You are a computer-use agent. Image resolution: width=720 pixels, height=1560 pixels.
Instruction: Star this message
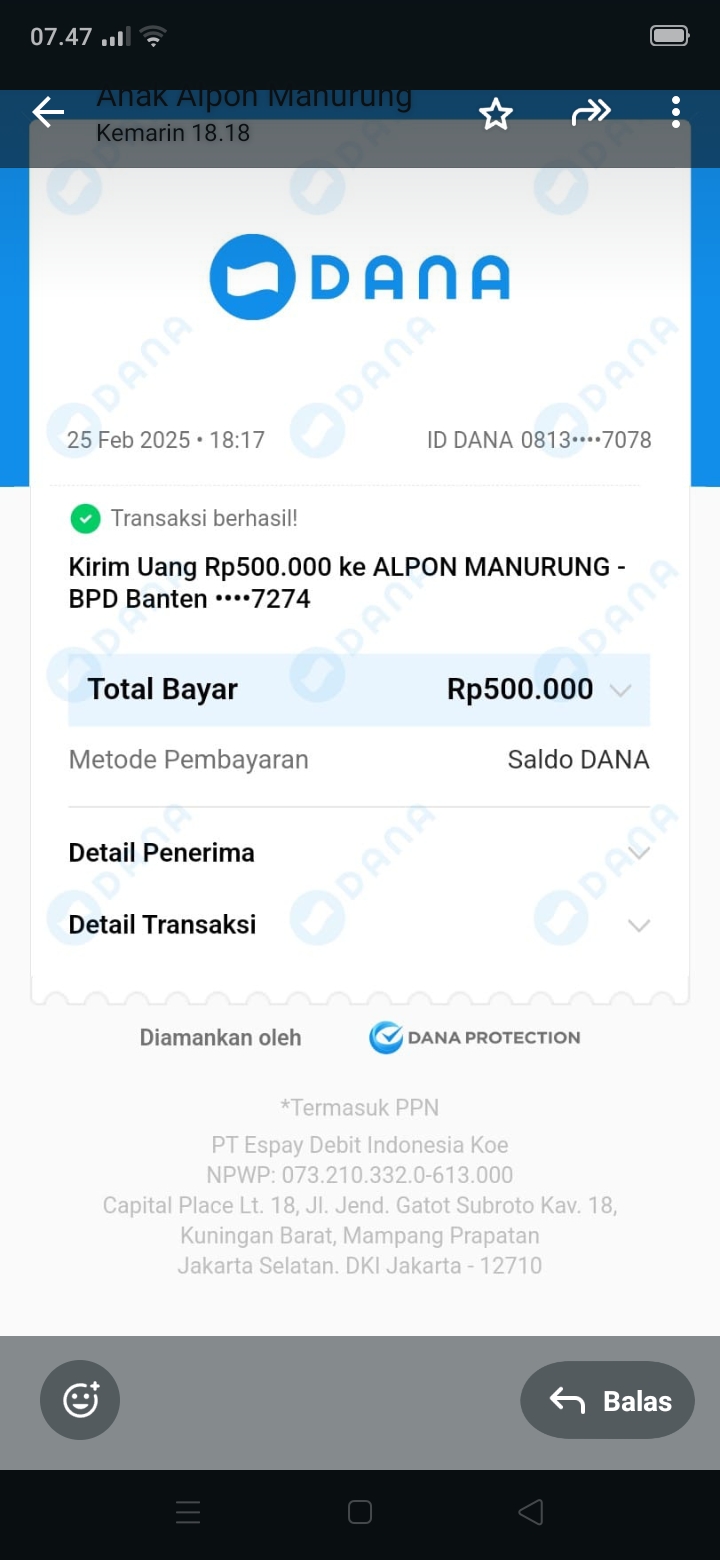click(x=496, y=114)
